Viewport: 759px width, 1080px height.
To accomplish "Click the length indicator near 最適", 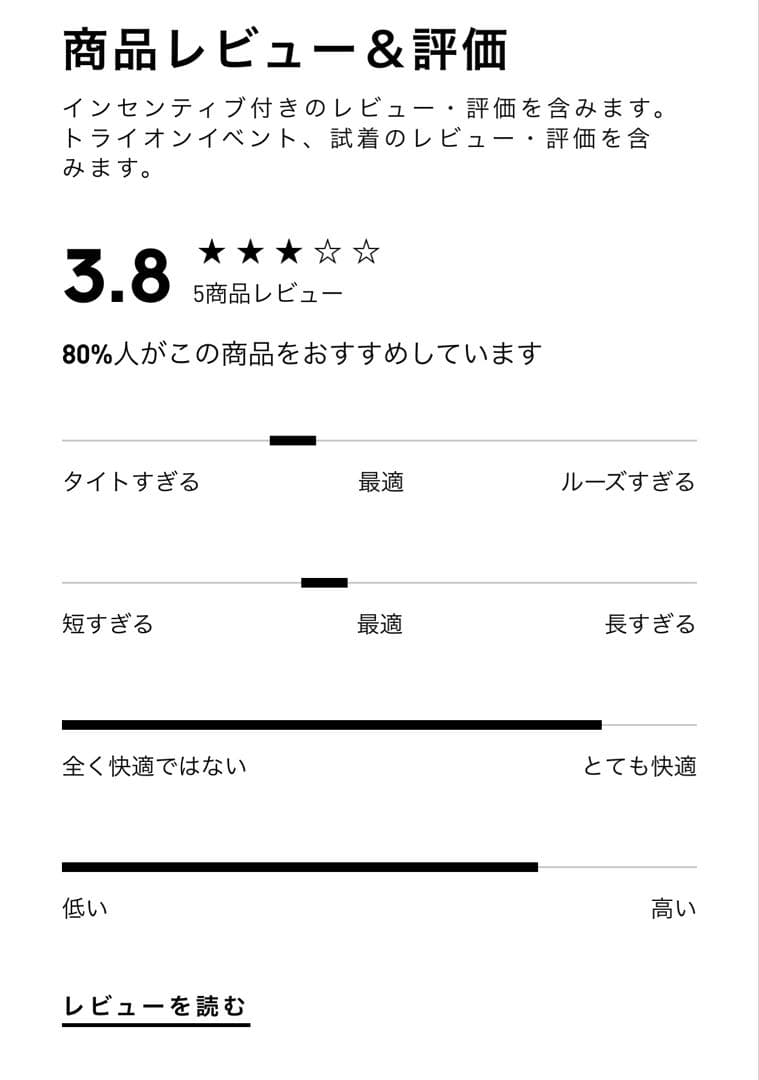I will 325,580.
